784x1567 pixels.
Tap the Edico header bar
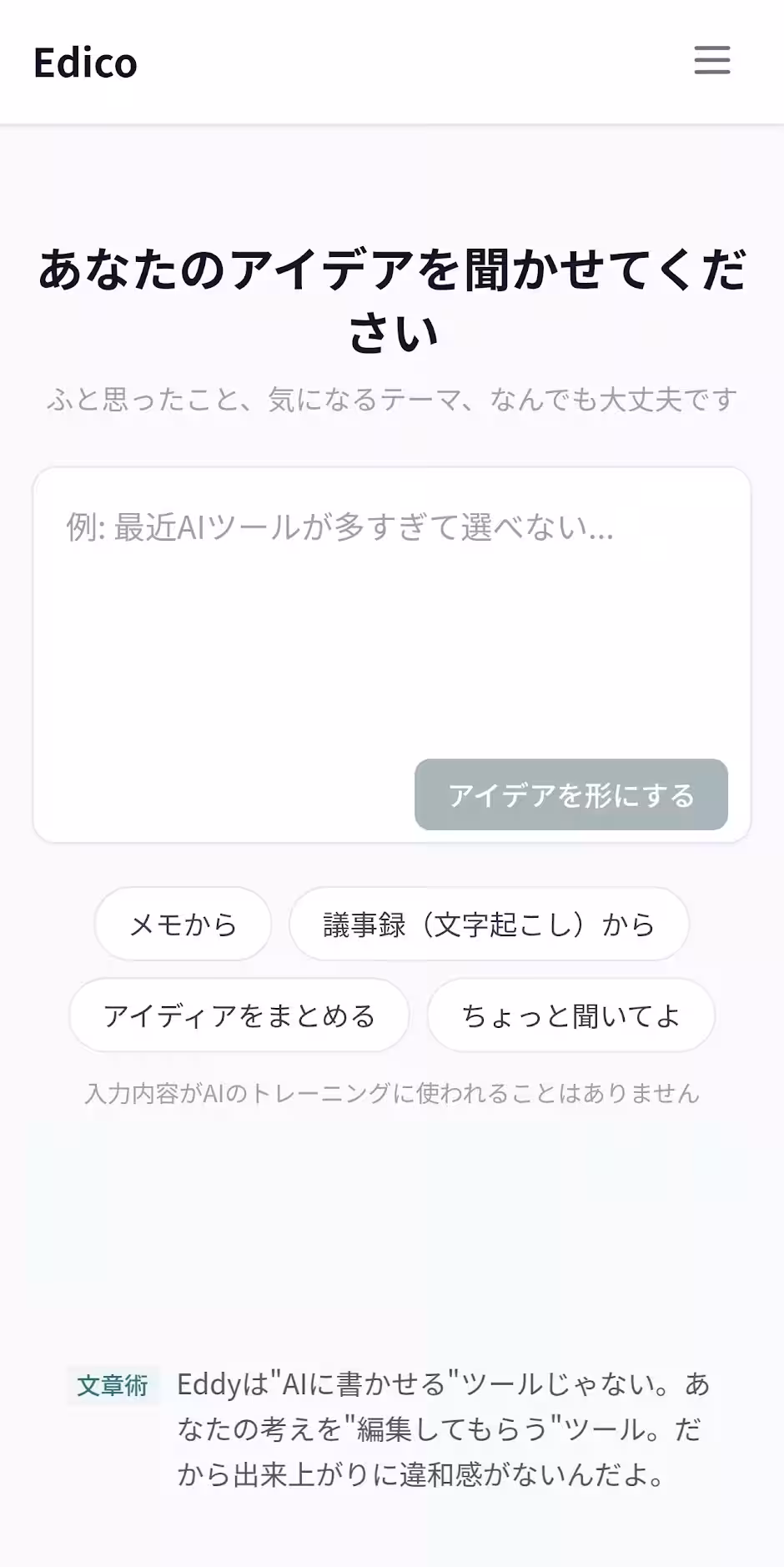pos(392,62)
